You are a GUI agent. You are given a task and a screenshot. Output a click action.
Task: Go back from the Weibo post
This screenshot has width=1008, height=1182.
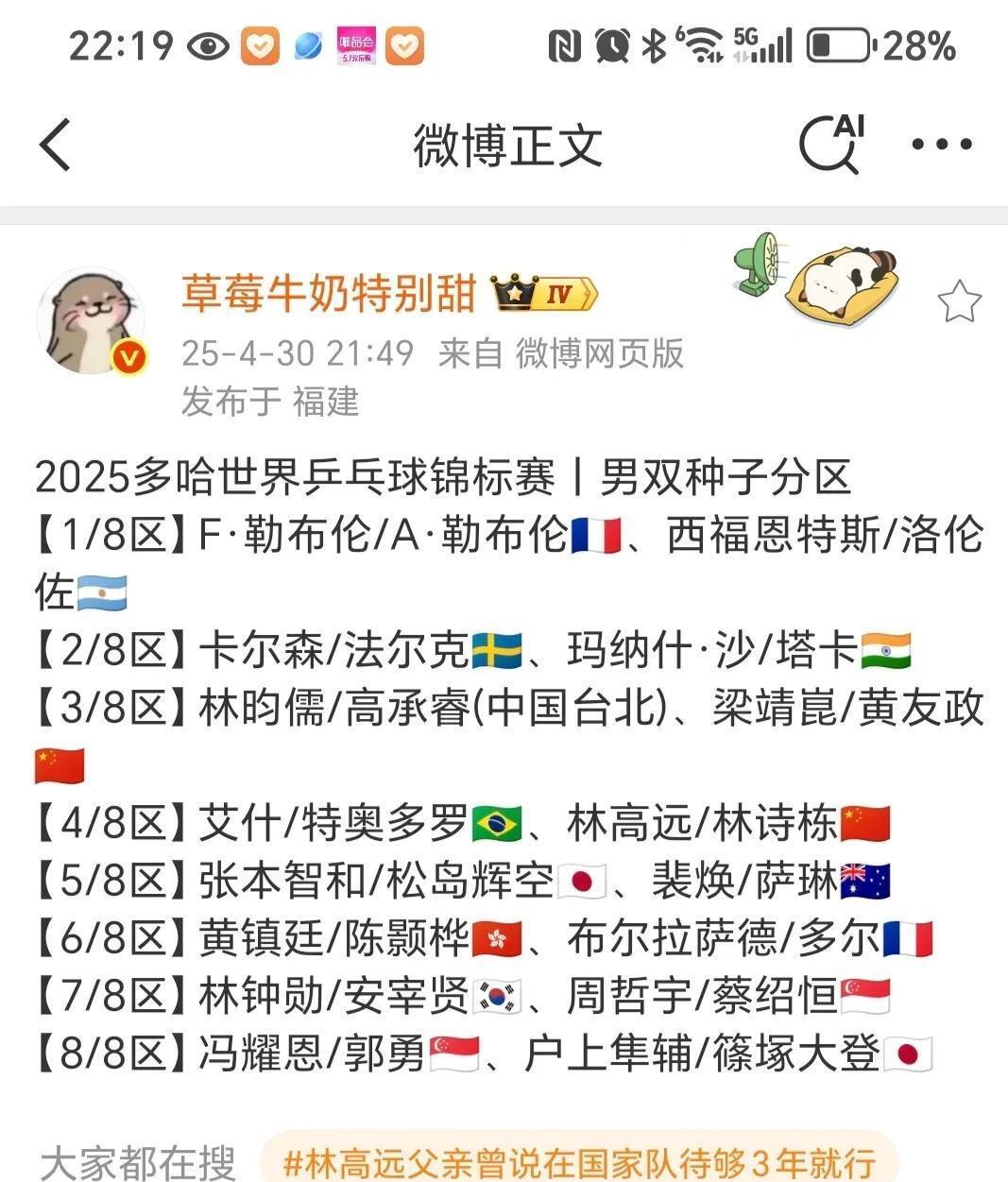click(55, 145)
